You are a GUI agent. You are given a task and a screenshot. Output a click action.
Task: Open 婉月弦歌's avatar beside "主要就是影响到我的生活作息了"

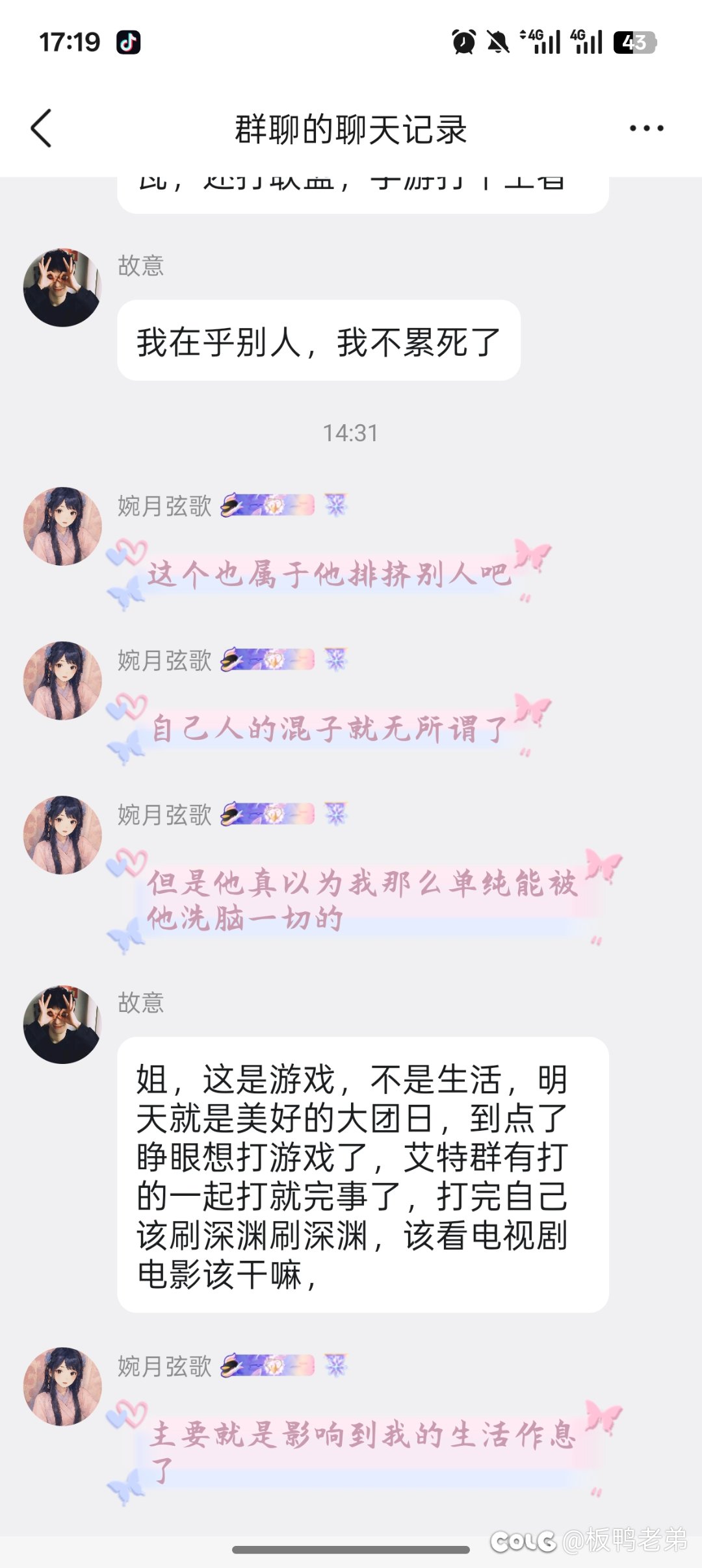coord(62,1386)
